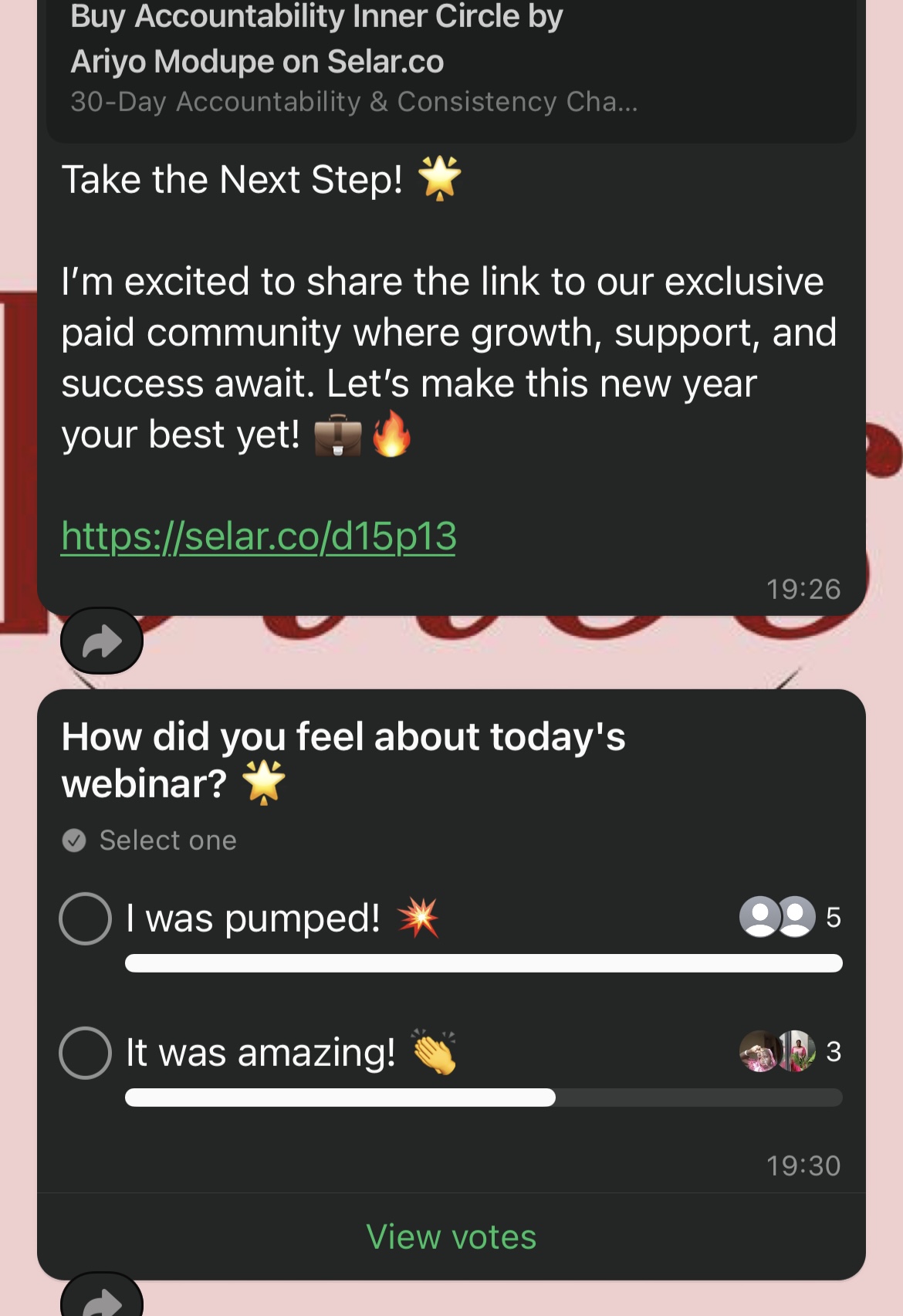
Task: Select "It was amazing!" poll option
Action: click(86, 1053)
